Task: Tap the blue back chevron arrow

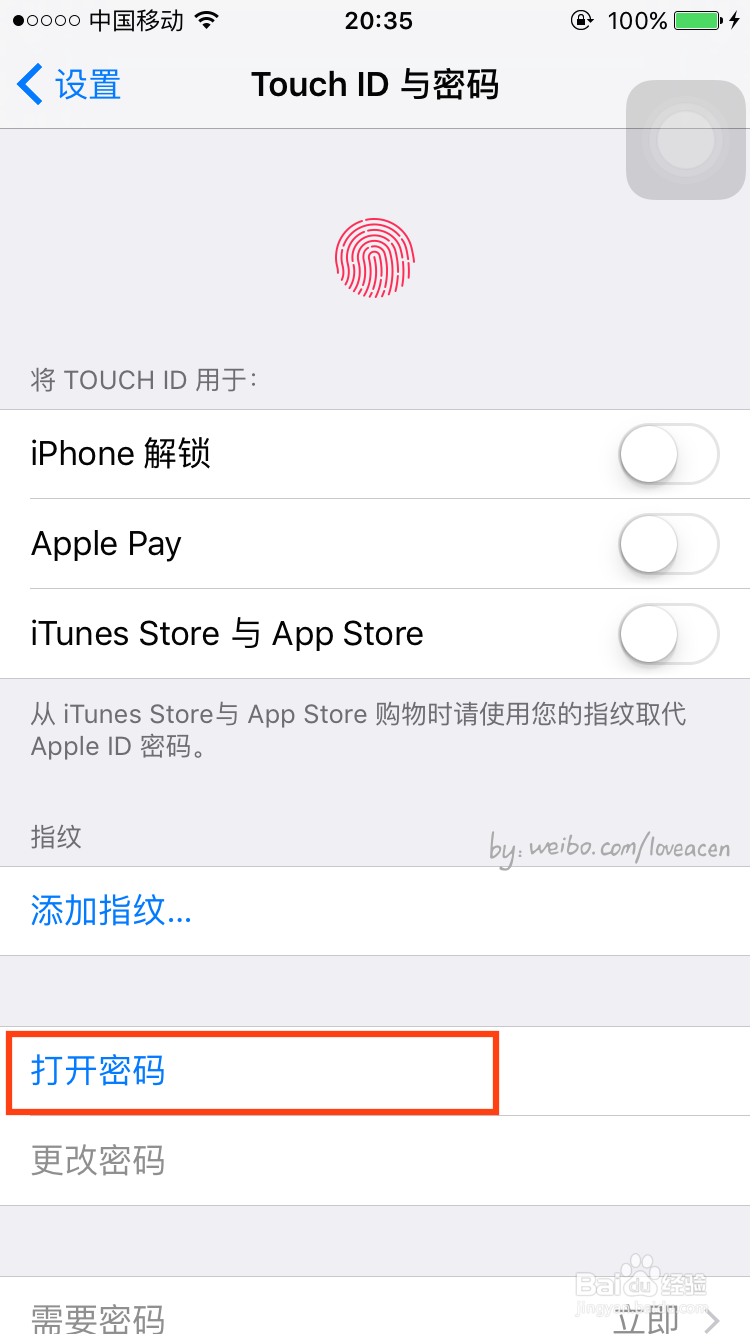Action: point(29,85)
